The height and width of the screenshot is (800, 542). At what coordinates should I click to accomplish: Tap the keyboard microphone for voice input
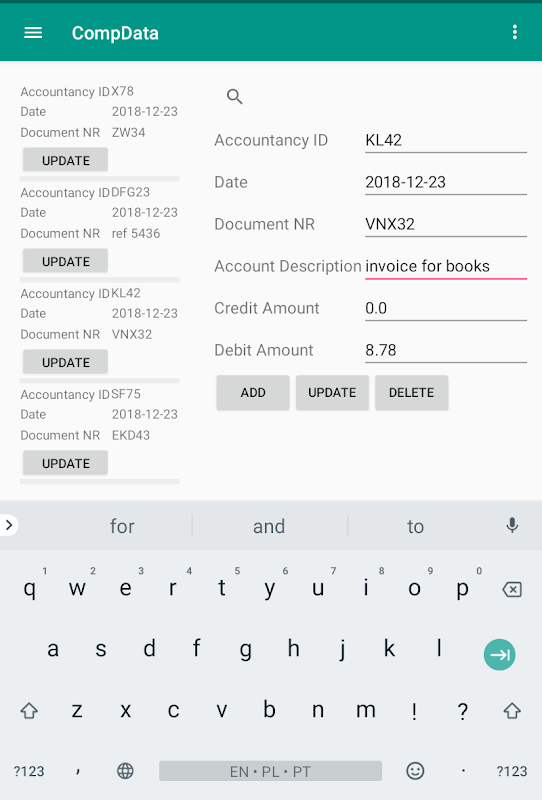tap(512, 525)
